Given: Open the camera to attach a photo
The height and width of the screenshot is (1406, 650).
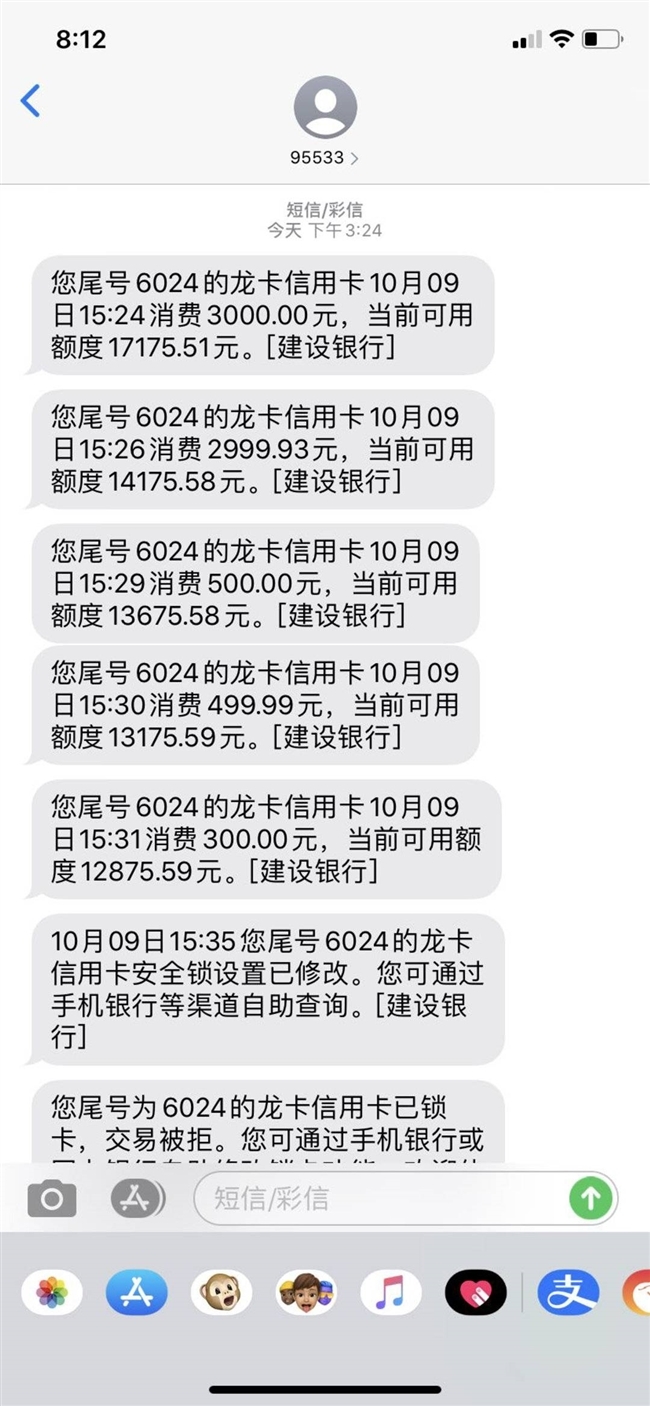Looking at the screenshot, I should 52,1198.
